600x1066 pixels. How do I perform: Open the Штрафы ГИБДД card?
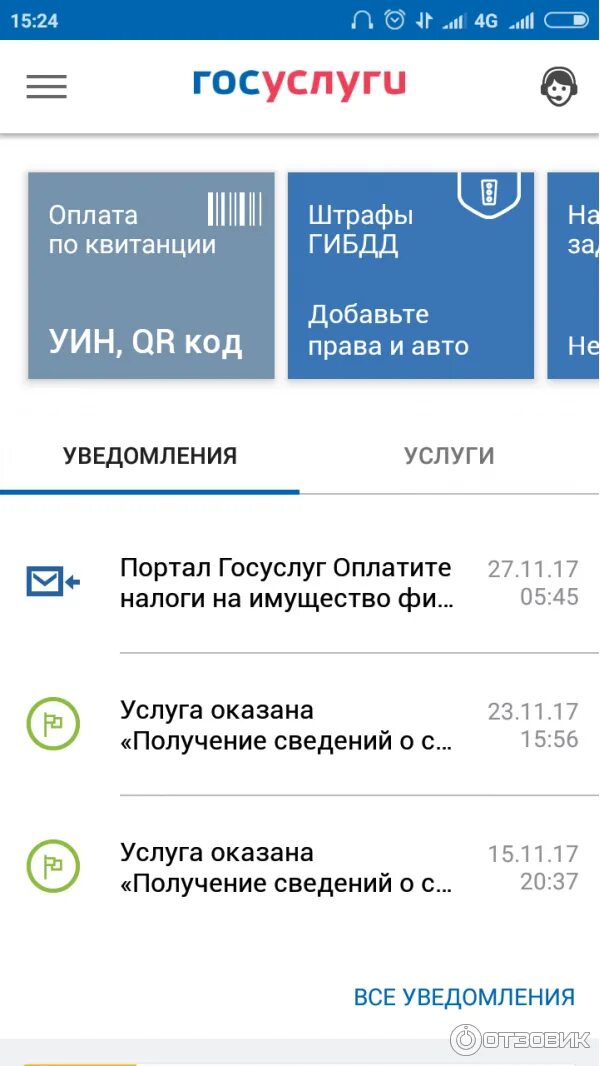click(x=410, y=275)
